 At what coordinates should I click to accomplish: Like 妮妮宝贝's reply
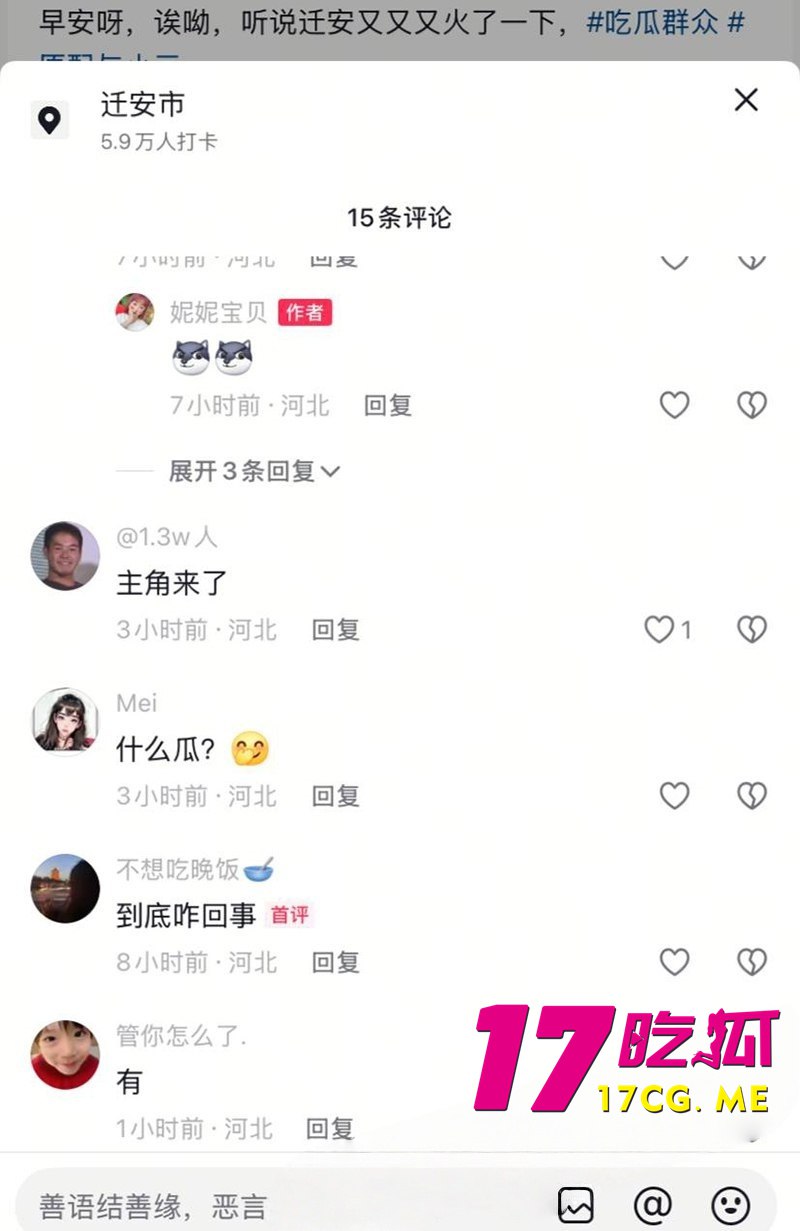click(x=675, y=405)
